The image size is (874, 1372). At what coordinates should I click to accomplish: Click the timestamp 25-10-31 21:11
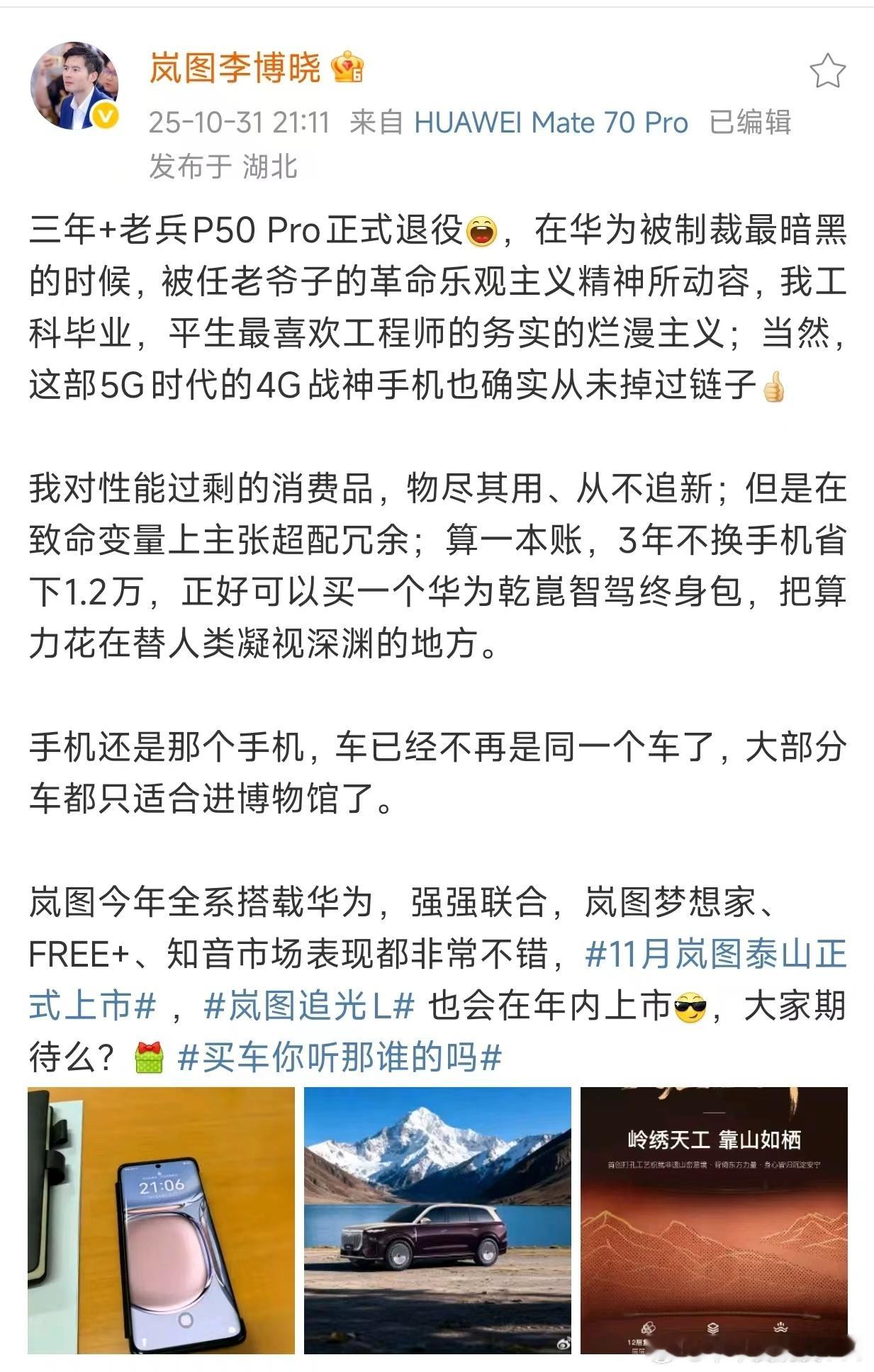238,123
